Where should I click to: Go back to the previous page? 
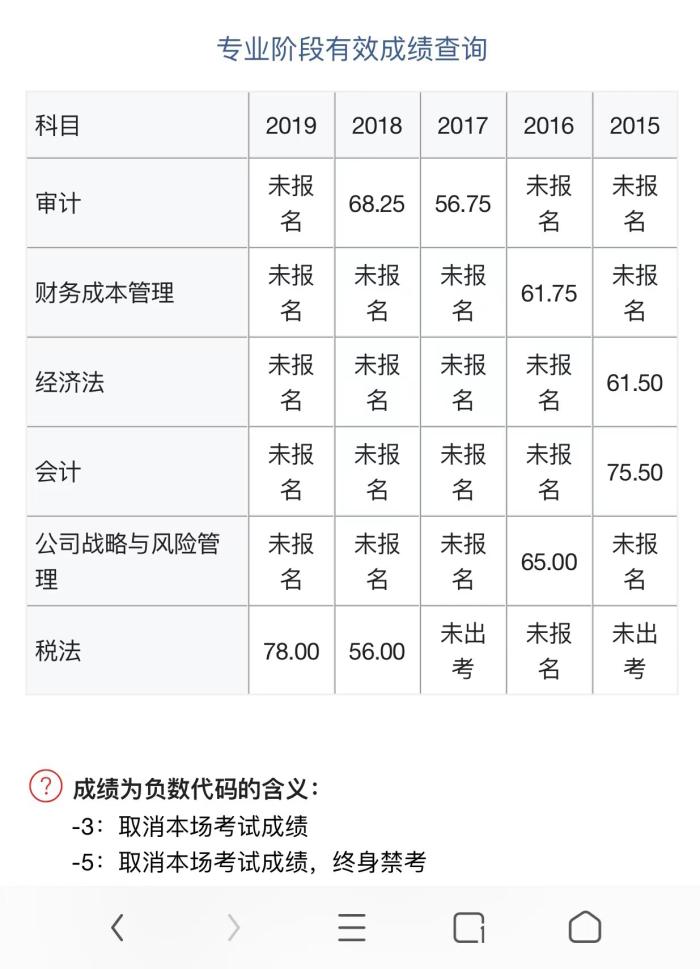click(117, 928)
